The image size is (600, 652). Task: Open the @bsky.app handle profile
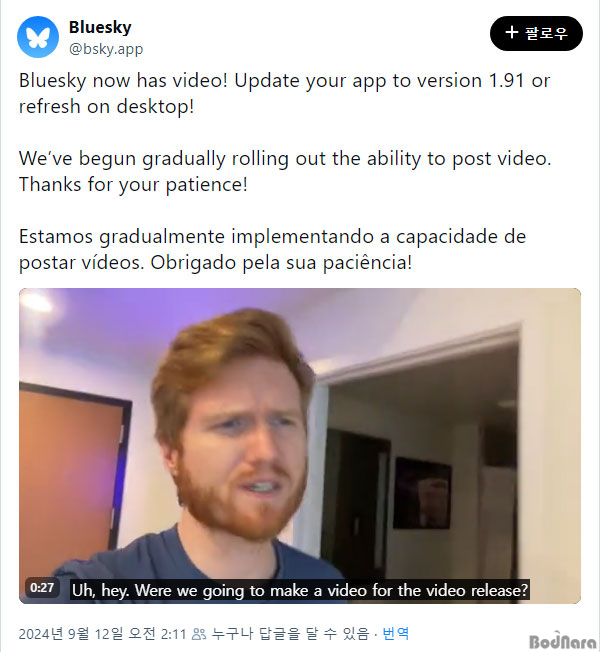tap(105, 47)
